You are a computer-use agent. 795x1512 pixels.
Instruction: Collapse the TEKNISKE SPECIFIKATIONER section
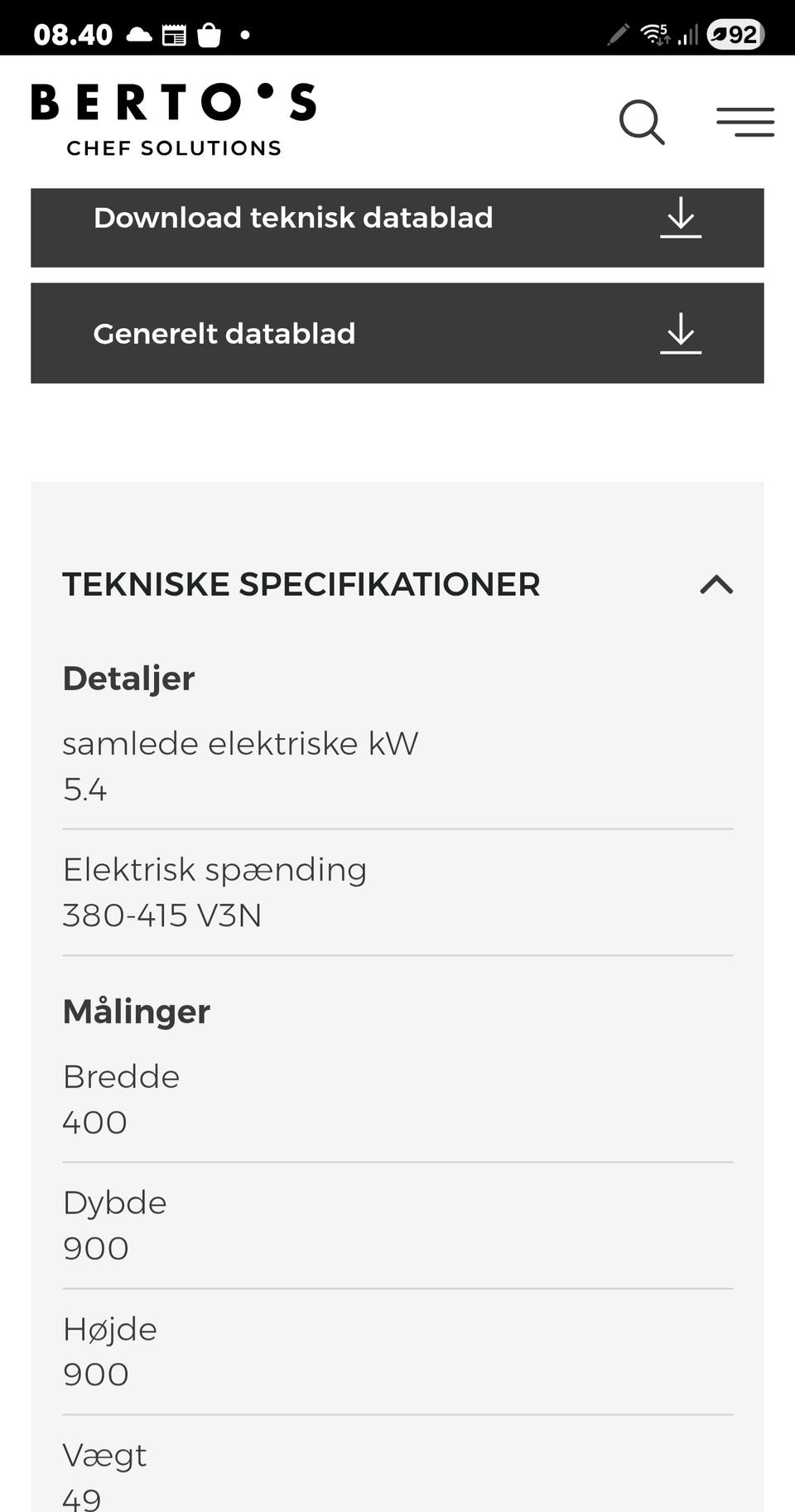[717, 585]
